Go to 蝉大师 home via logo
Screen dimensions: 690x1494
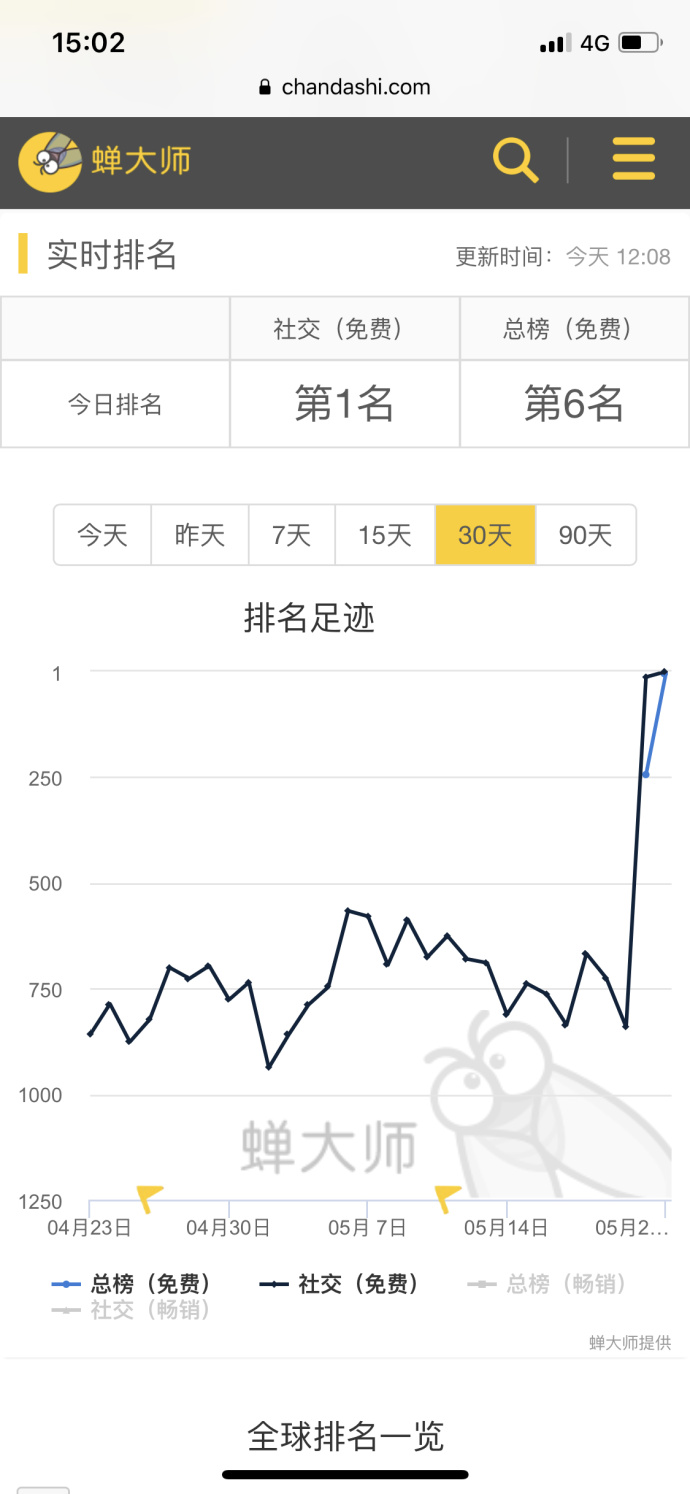tap(105, 161)
